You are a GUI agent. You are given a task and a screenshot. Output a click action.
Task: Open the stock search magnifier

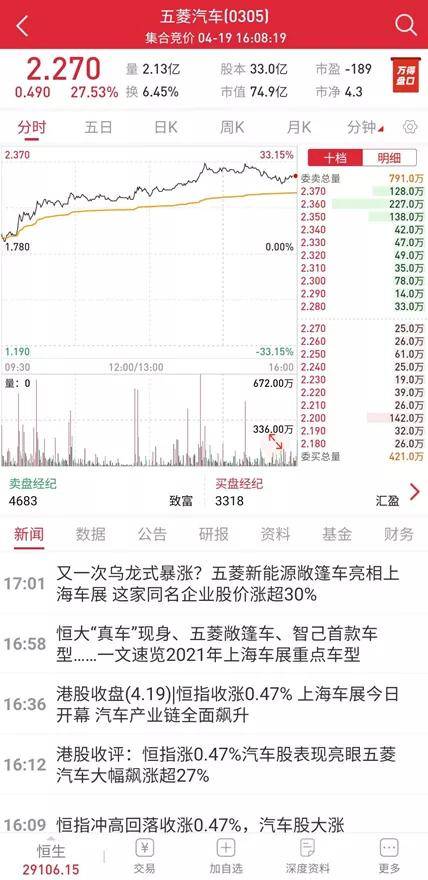(x=404, y=25)
